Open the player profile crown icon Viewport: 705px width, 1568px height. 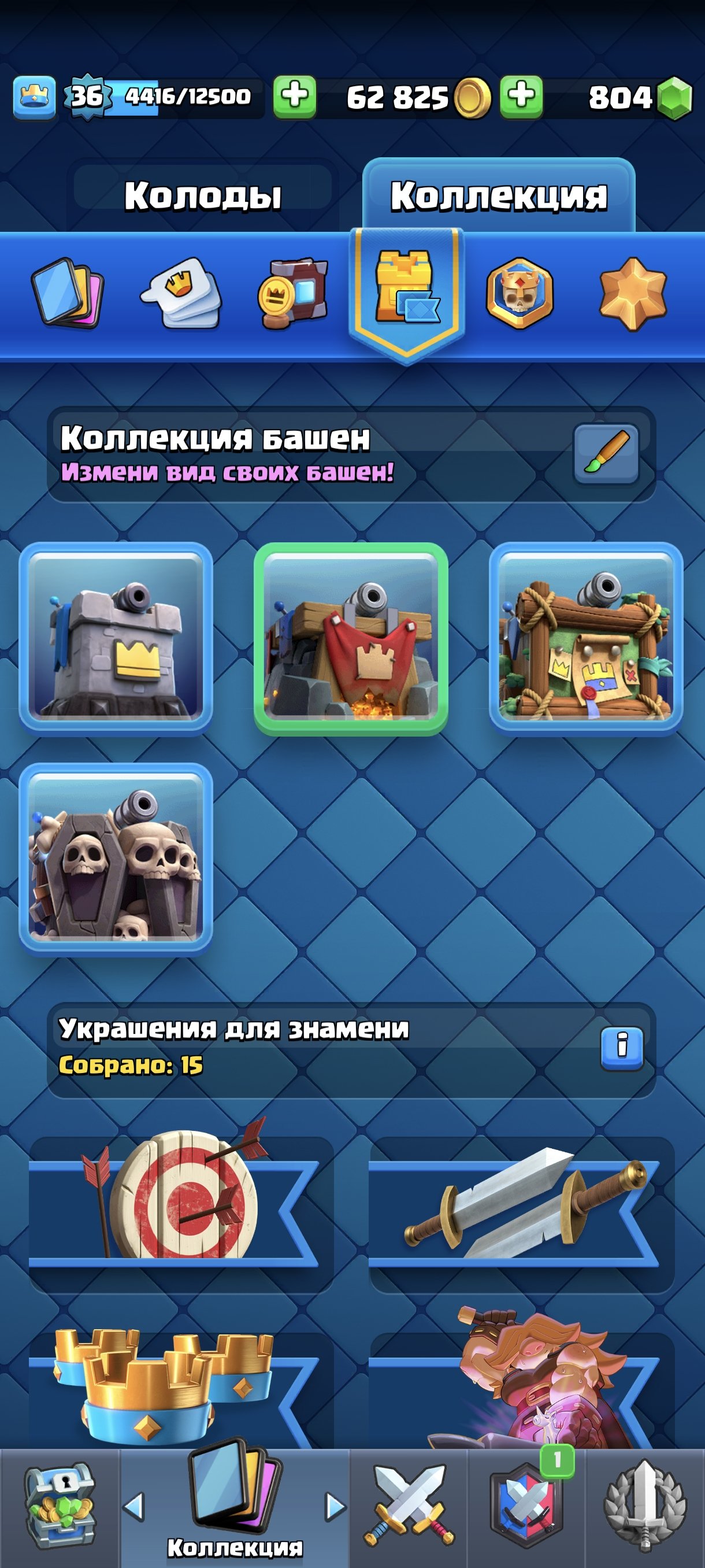(34, 97)
